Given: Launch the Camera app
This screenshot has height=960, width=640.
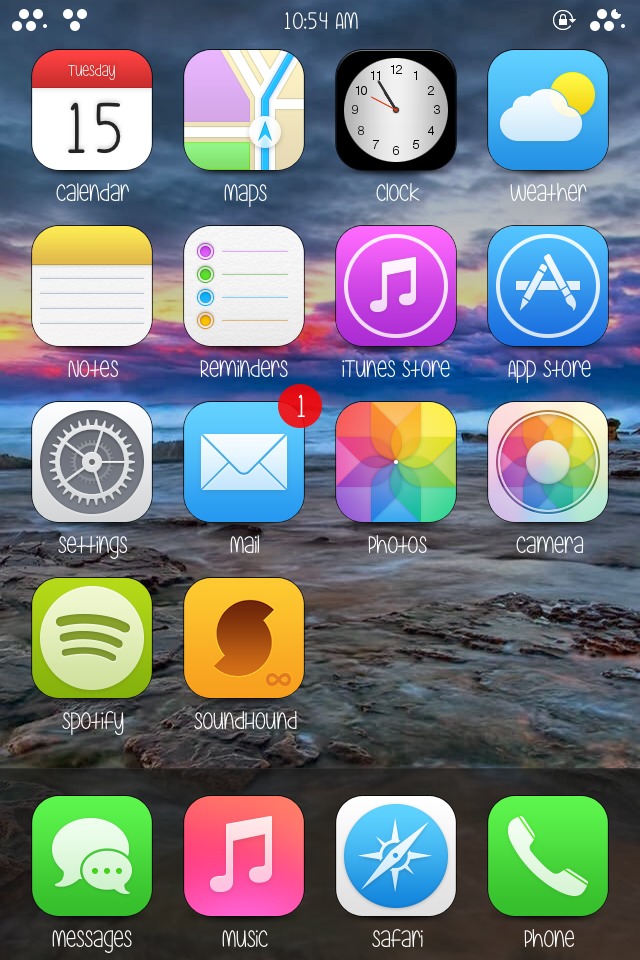Looking at the screenshot, I should click(548, 462).
